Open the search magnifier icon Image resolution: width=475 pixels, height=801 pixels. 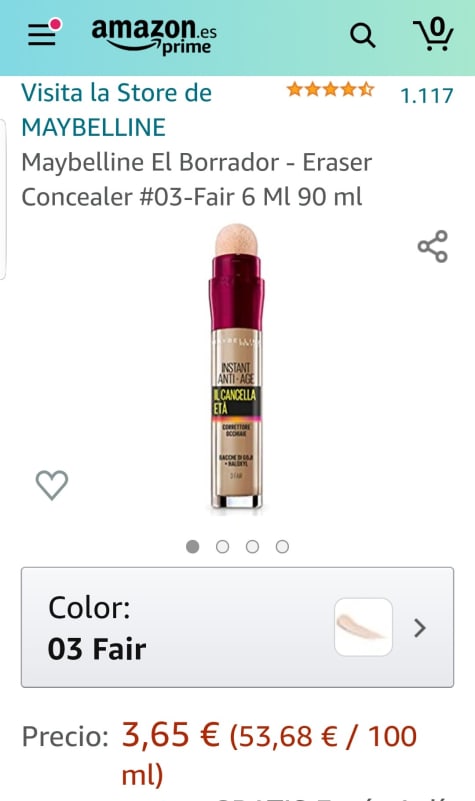(x=363, y=36)
